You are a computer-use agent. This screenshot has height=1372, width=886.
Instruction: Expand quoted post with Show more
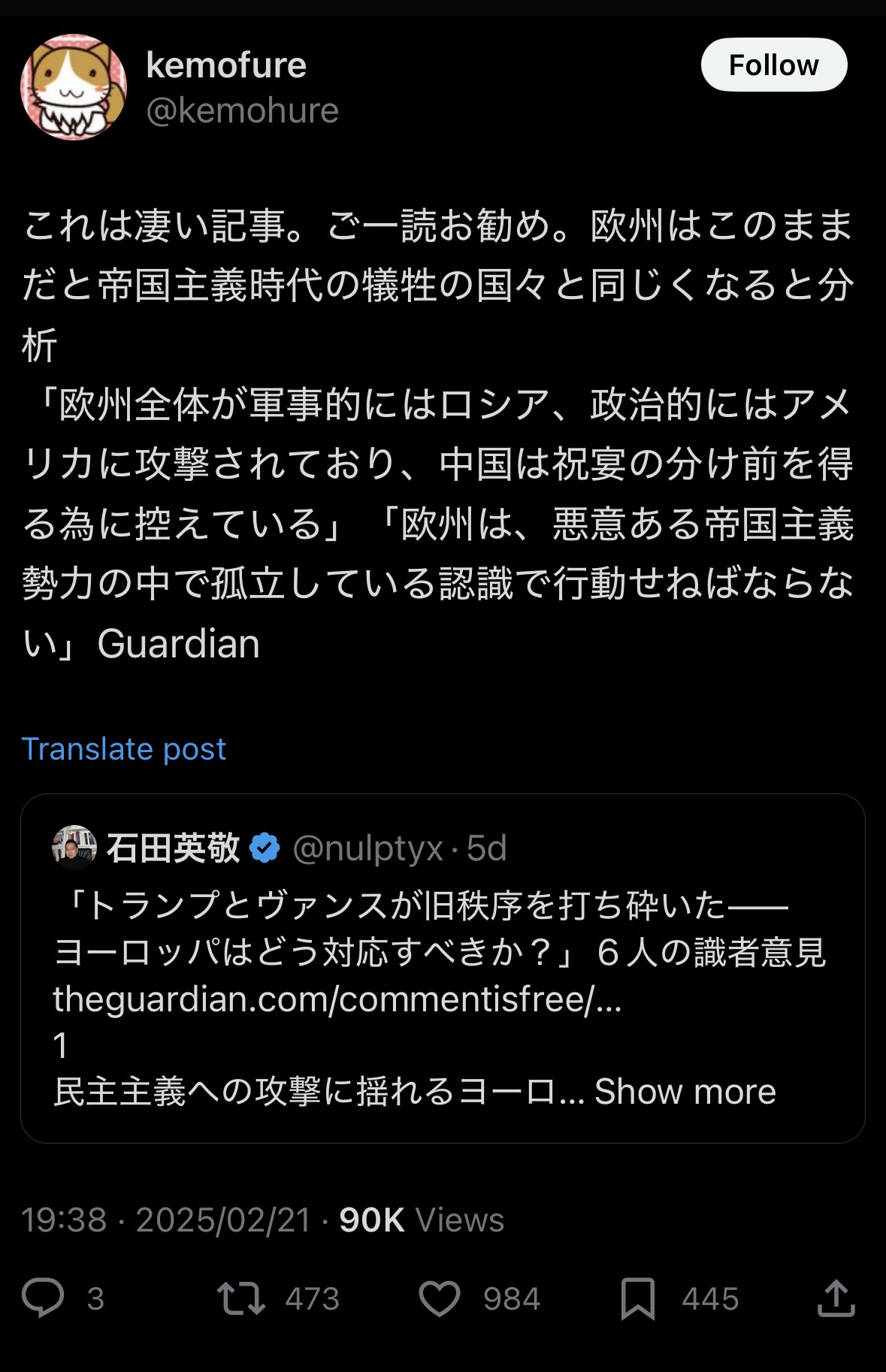pyautogui.click(x=685, y=1092)
